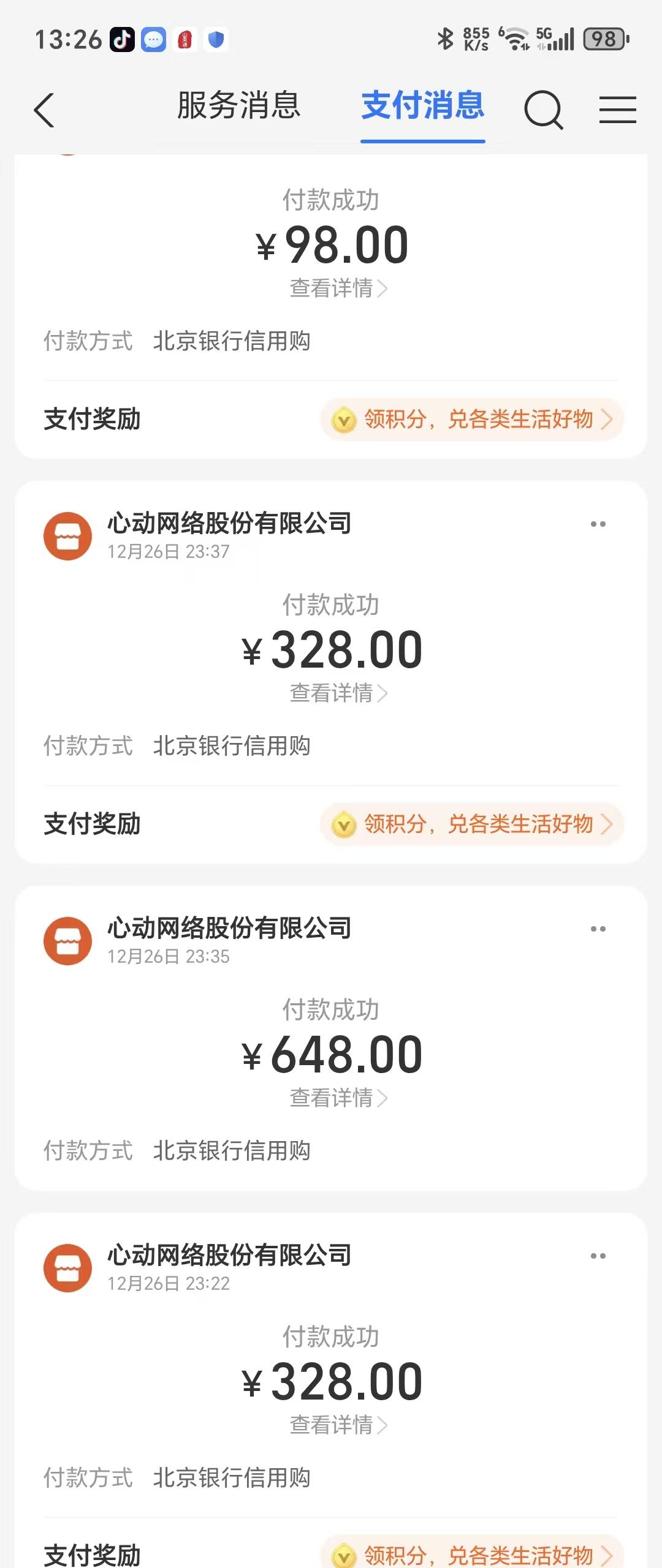Open more options on the 23:37 payment card
This screenshot has height=1568, width=662.
(x=598, y=524)
